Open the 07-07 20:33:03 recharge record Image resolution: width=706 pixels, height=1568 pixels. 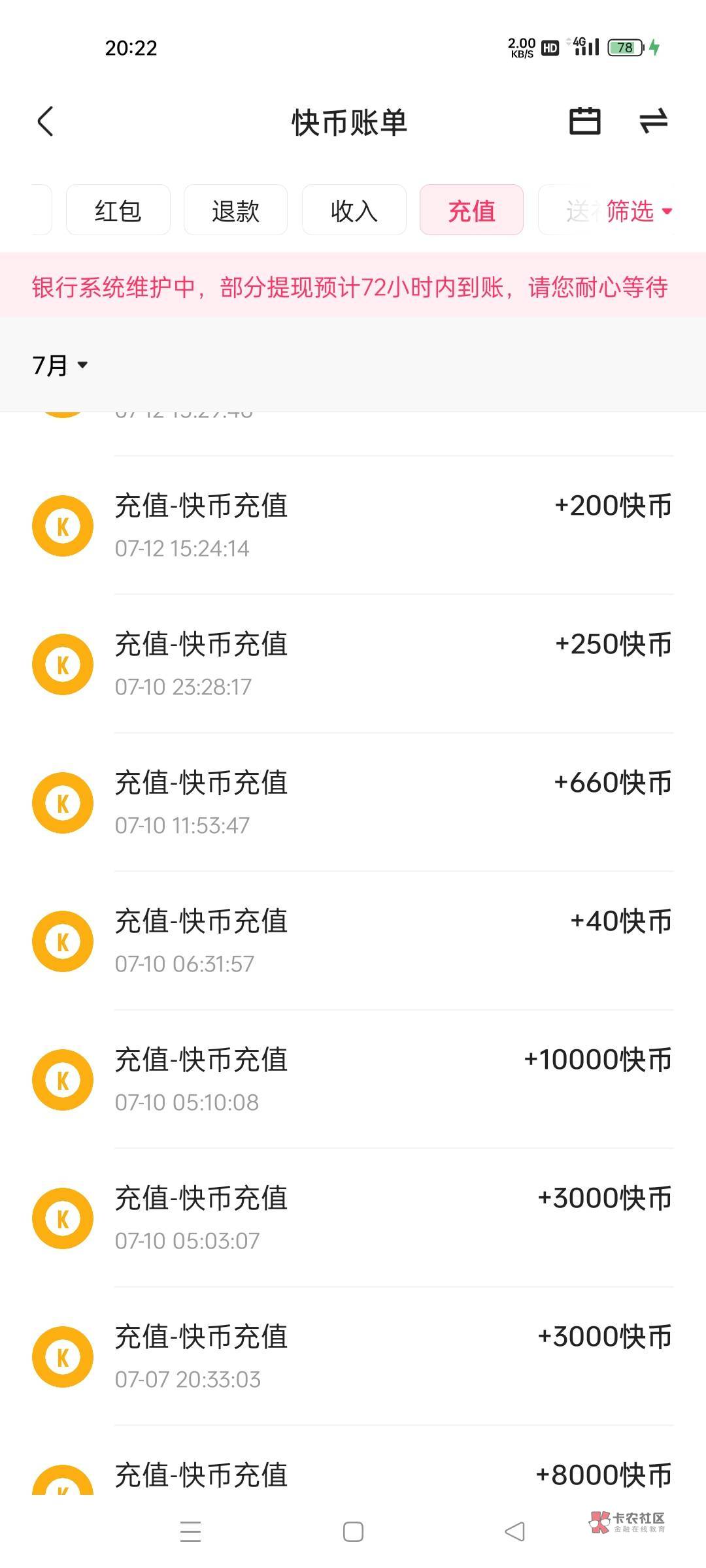353,1356
